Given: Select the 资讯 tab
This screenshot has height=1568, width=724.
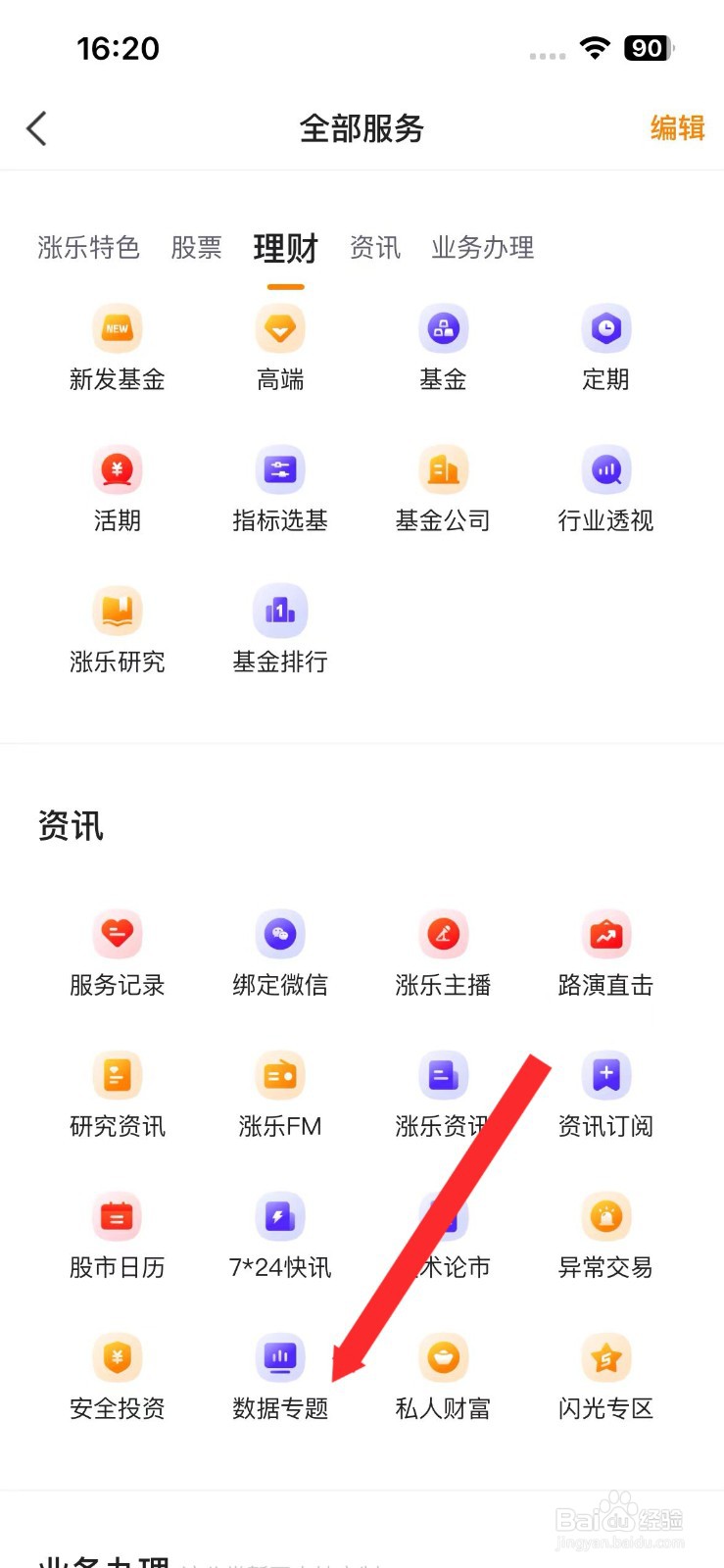Looking at the screenshot, I should coord(374,248).
